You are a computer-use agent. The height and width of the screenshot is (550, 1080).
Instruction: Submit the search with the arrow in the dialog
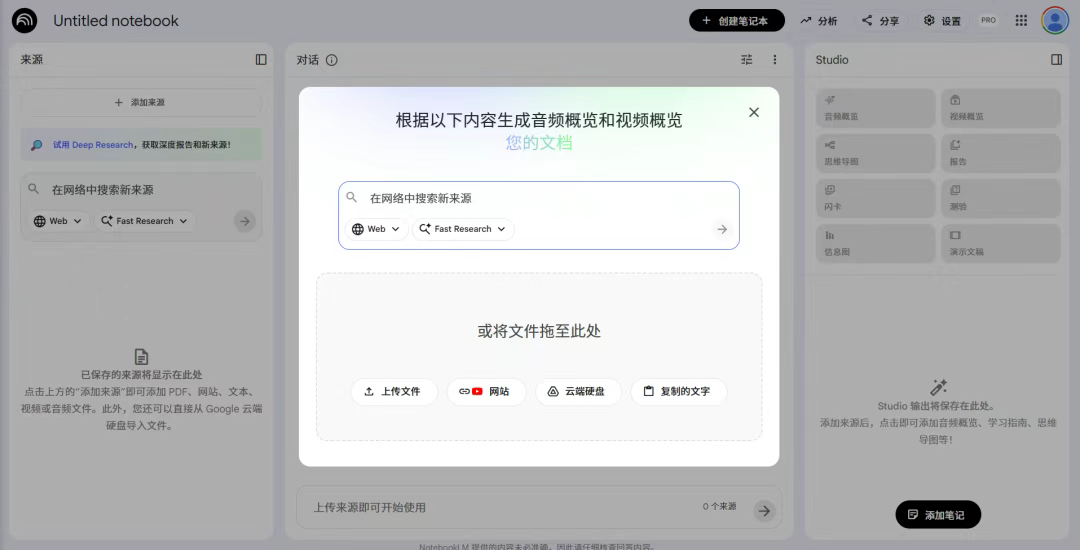[x=722, y=229]
